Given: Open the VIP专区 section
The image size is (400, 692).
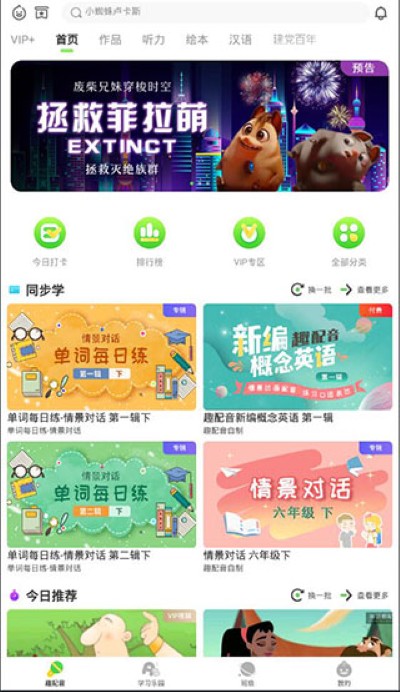Looking at the screenshot, I should pos(249,242).
